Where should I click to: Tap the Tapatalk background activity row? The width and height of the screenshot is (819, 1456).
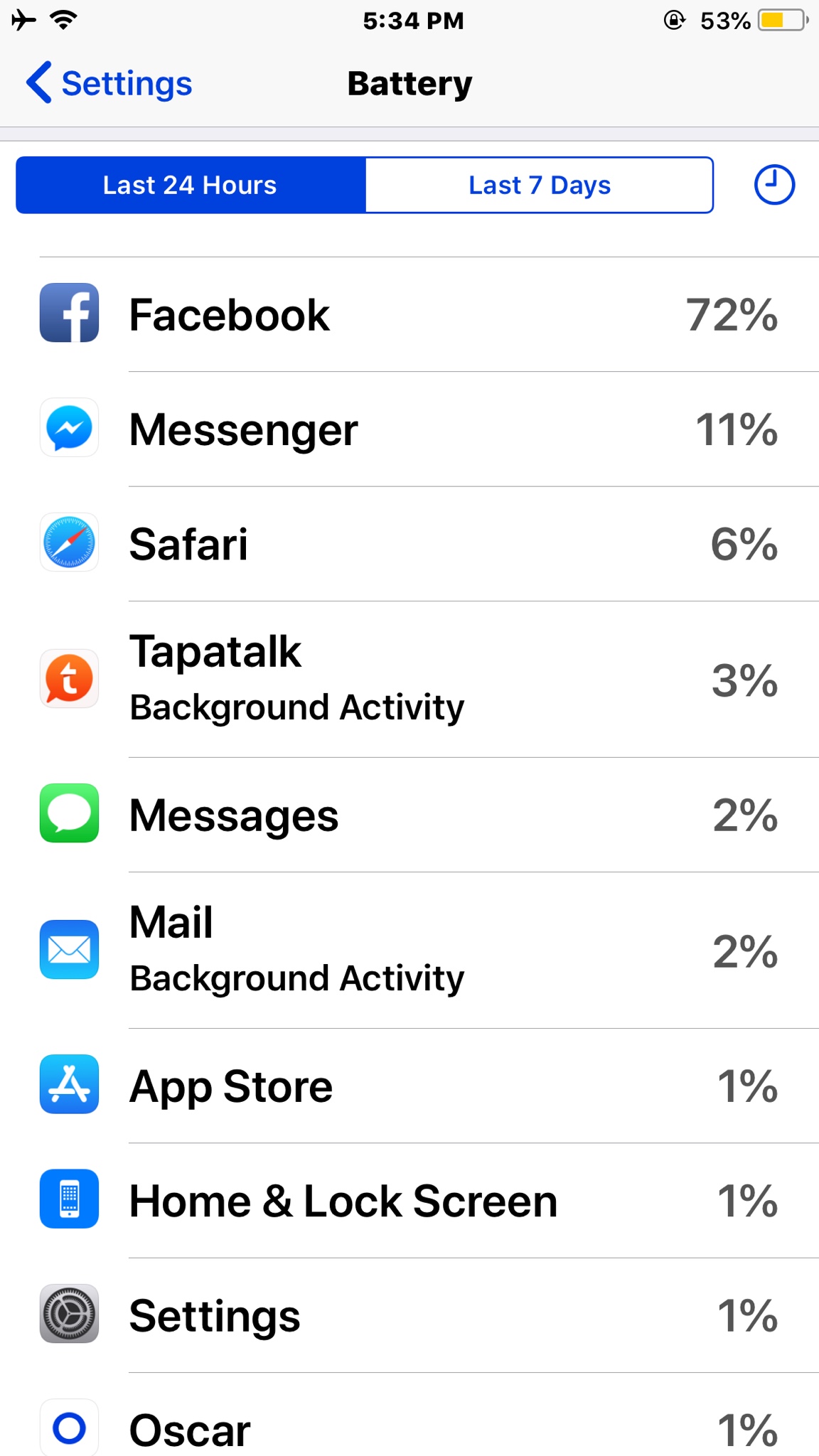pyautogui.click(x=409, y=680)
